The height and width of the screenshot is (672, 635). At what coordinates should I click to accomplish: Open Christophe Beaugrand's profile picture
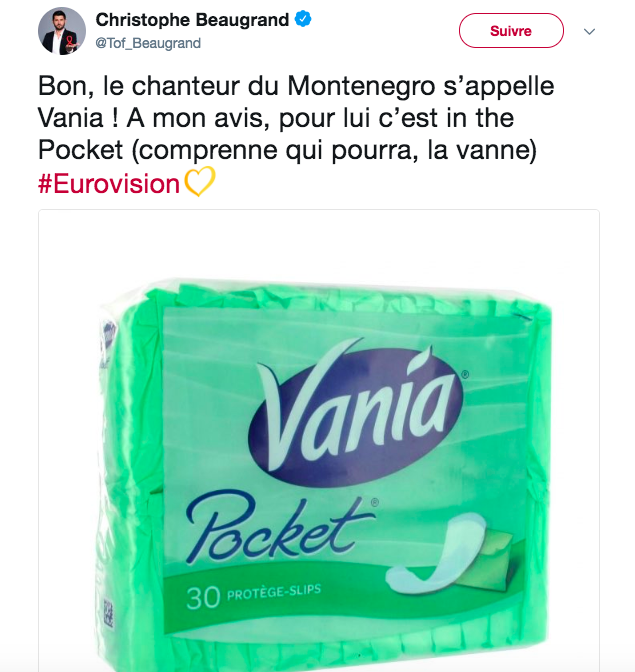point(62,31)
